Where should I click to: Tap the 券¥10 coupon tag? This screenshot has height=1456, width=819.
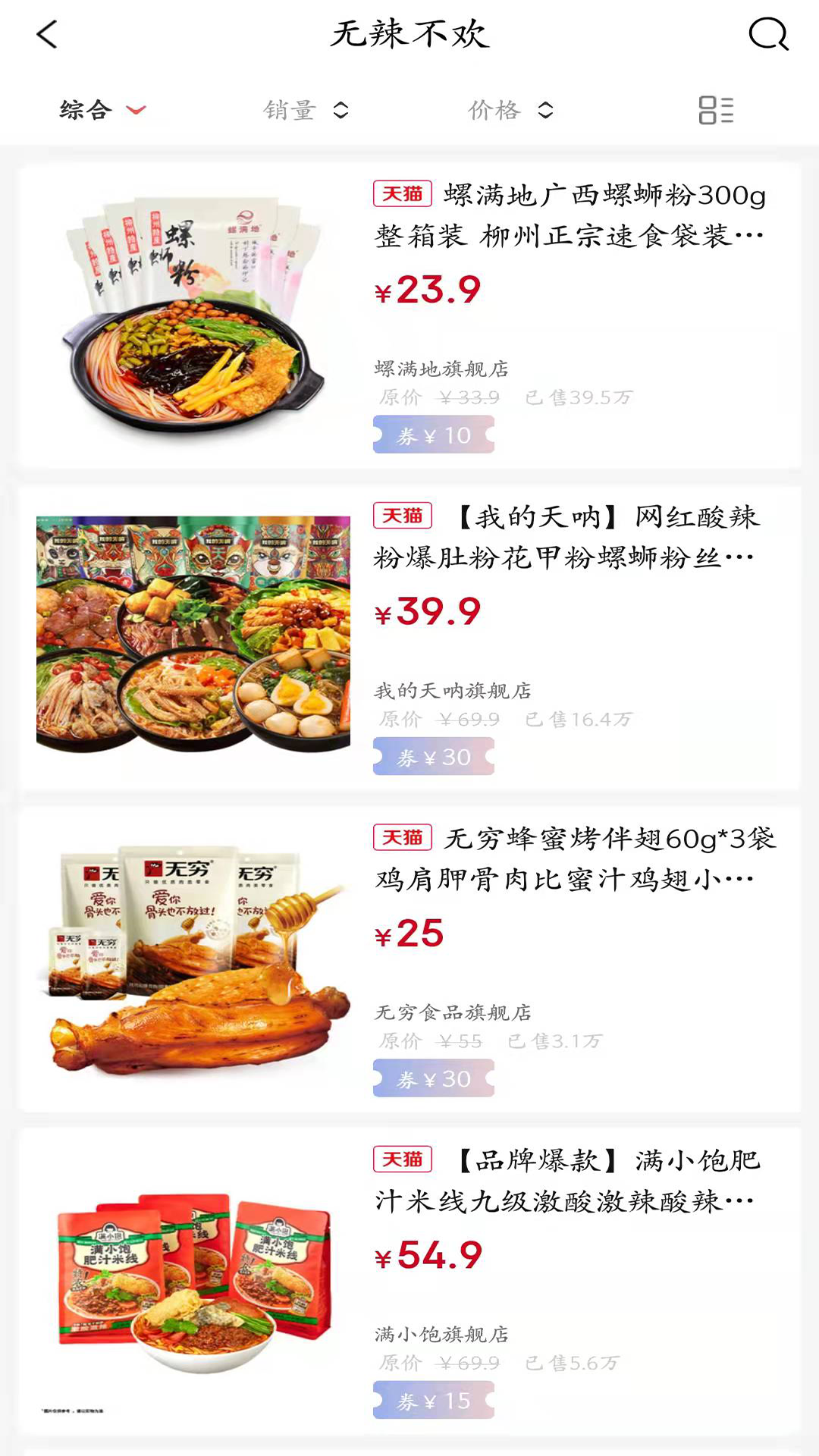pyautogui.click(x=433, y=435)
